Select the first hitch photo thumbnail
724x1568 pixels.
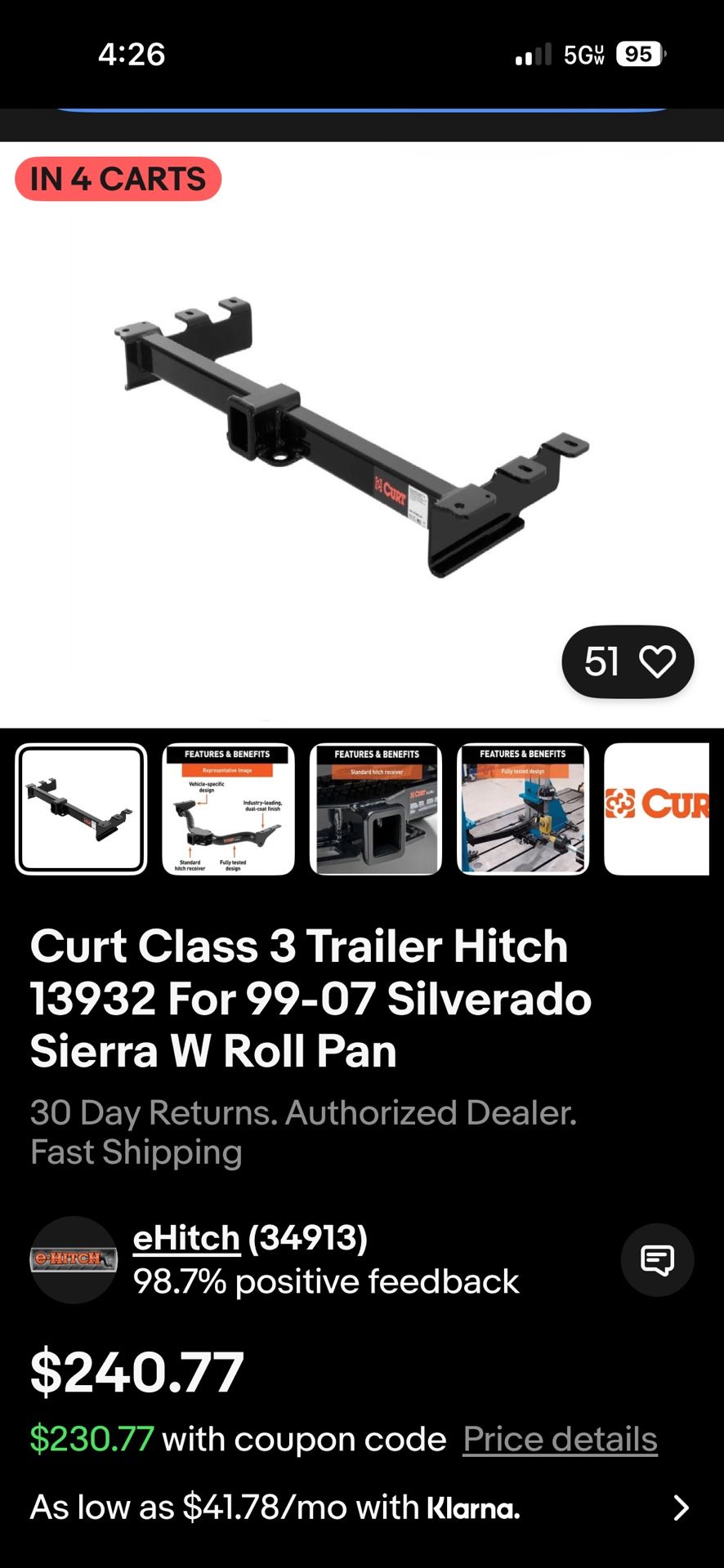(80, 808)
